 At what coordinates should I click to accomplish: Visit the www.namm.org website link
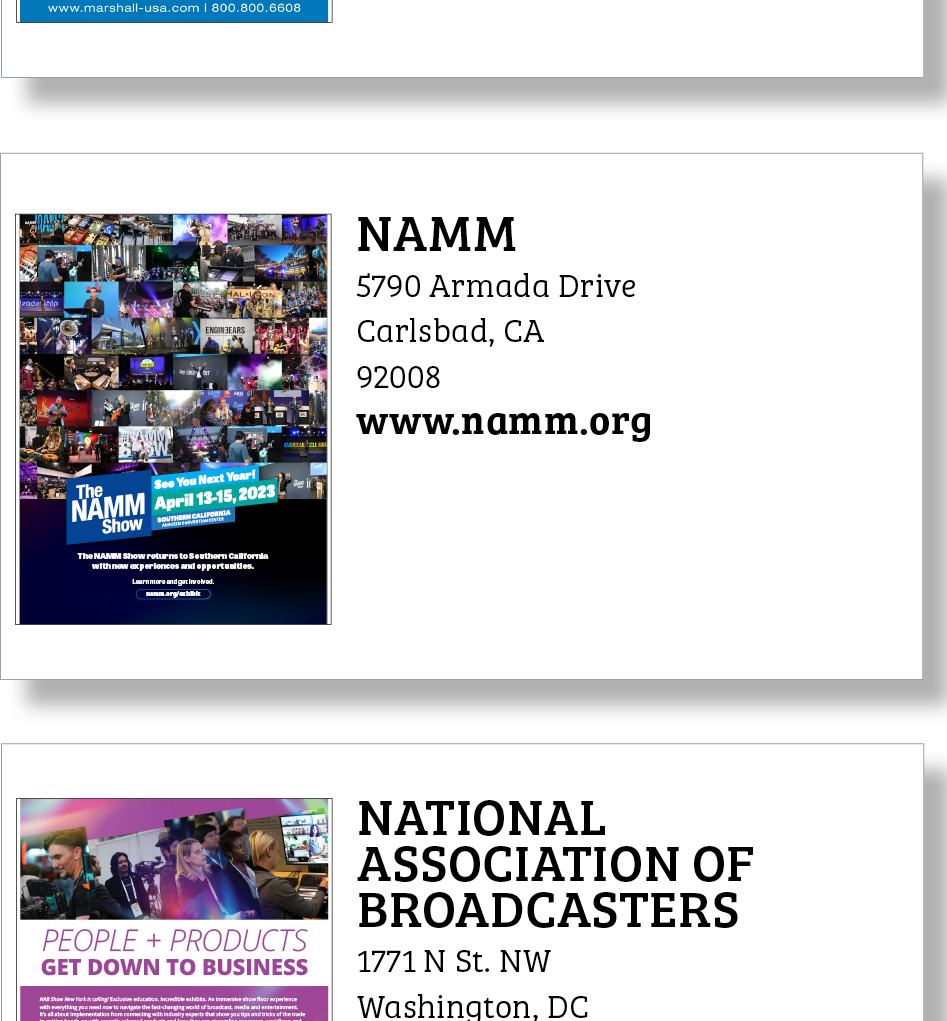[x=503, y=422]
